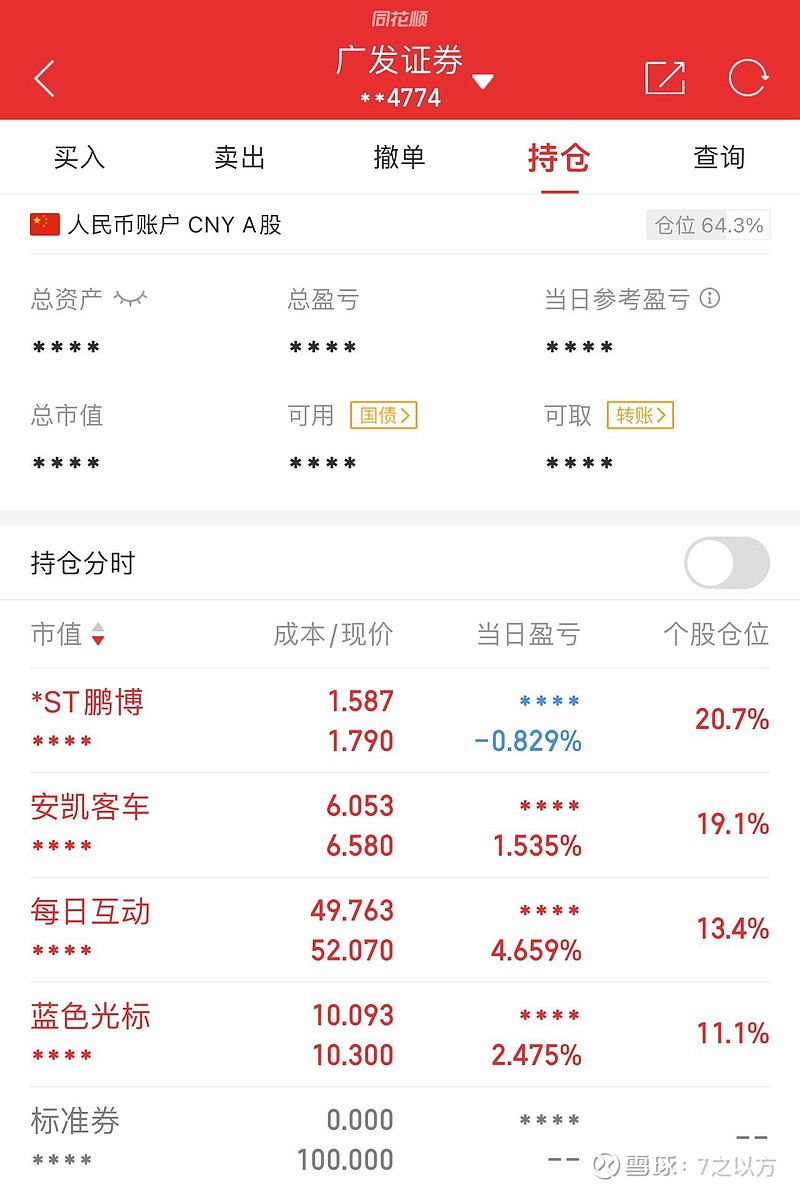Viewport: 800px width, 1191px height.
Task: Toggle 市值 column sort order
Action: 99,634
